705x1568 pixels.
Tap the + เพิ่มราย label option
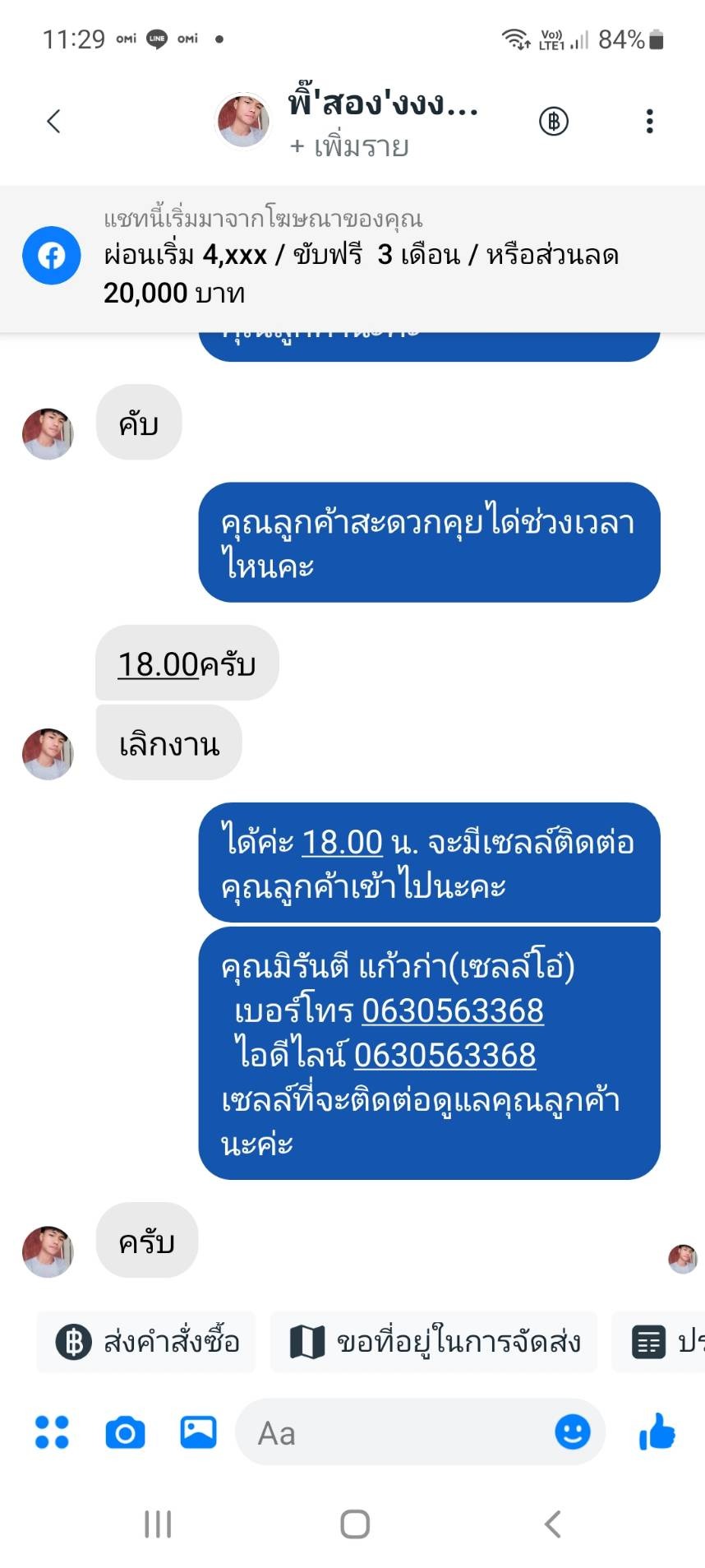point(349,147)
